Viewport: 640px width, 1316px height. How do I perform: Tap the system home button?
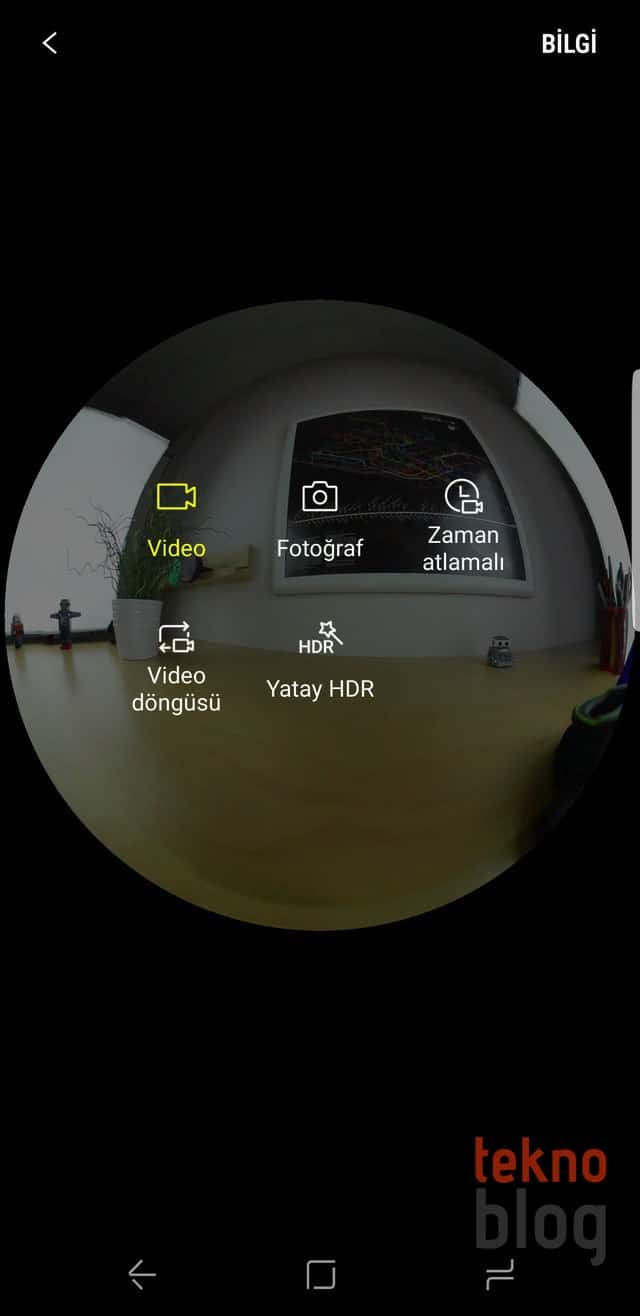(x=320, y=1274)
